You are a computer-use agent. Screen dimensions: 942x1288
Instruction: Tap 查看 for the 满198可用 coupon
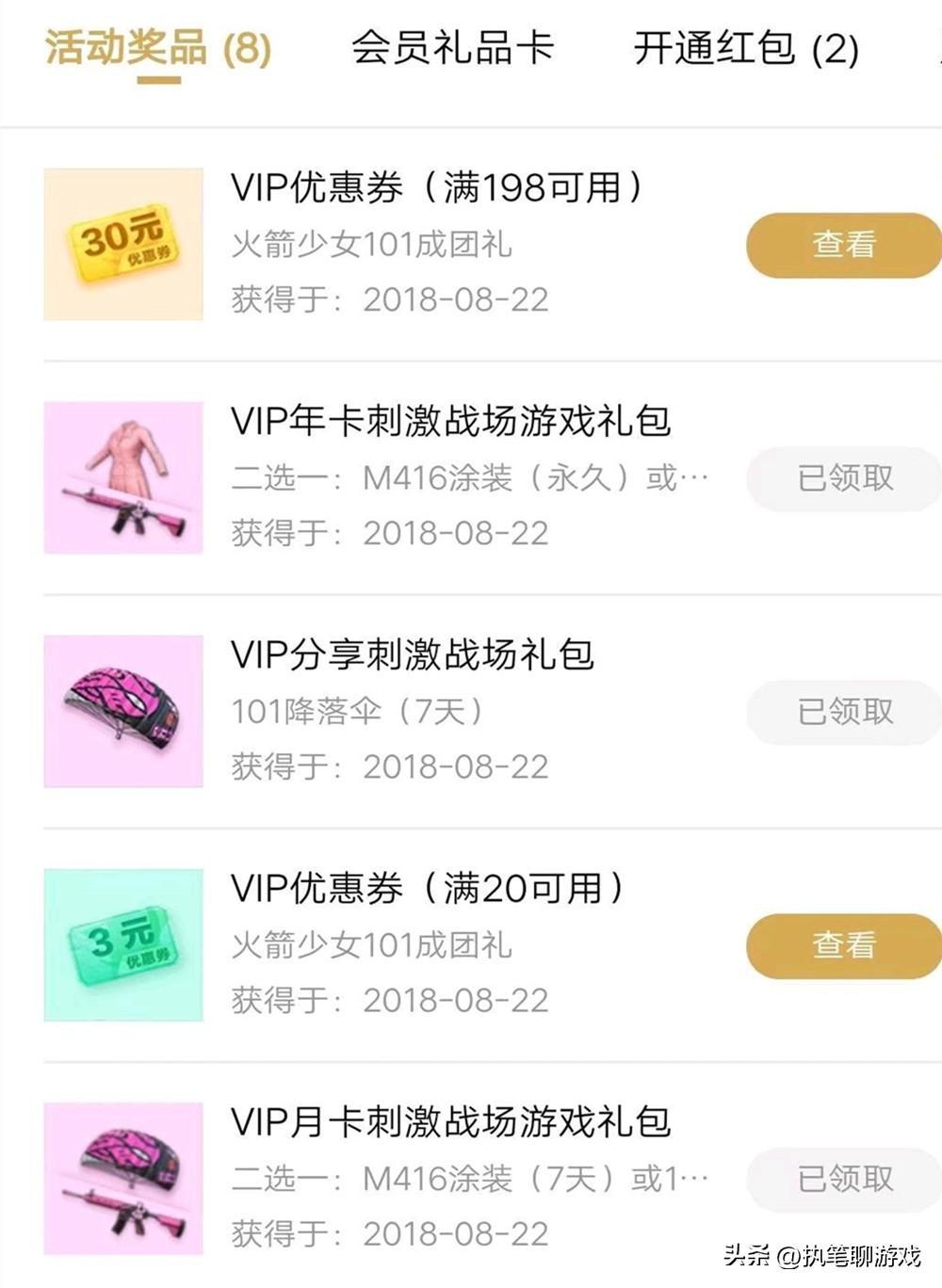coord(843,245)
